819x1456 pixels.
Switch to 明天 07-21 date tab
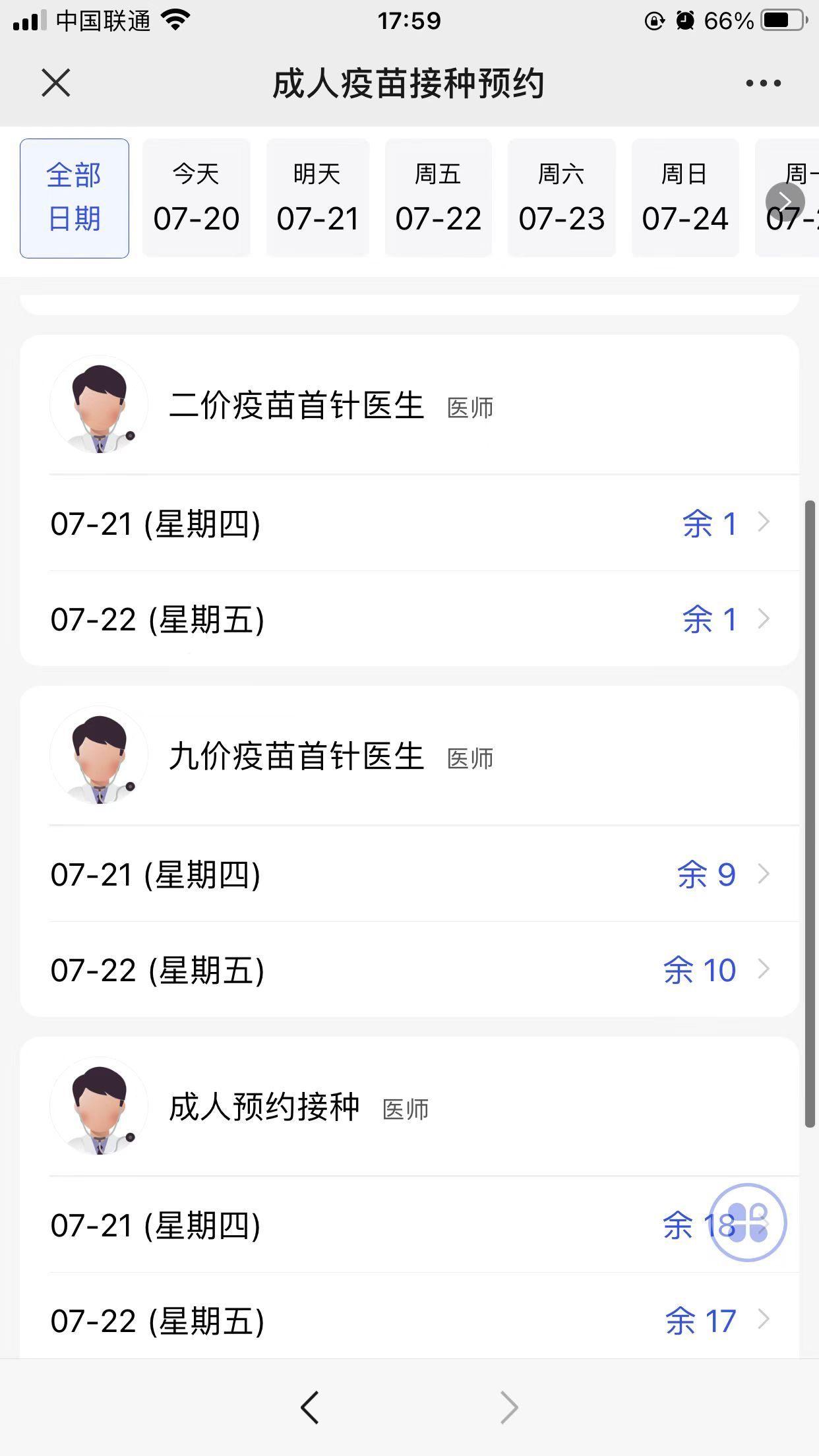pos(318,198)
